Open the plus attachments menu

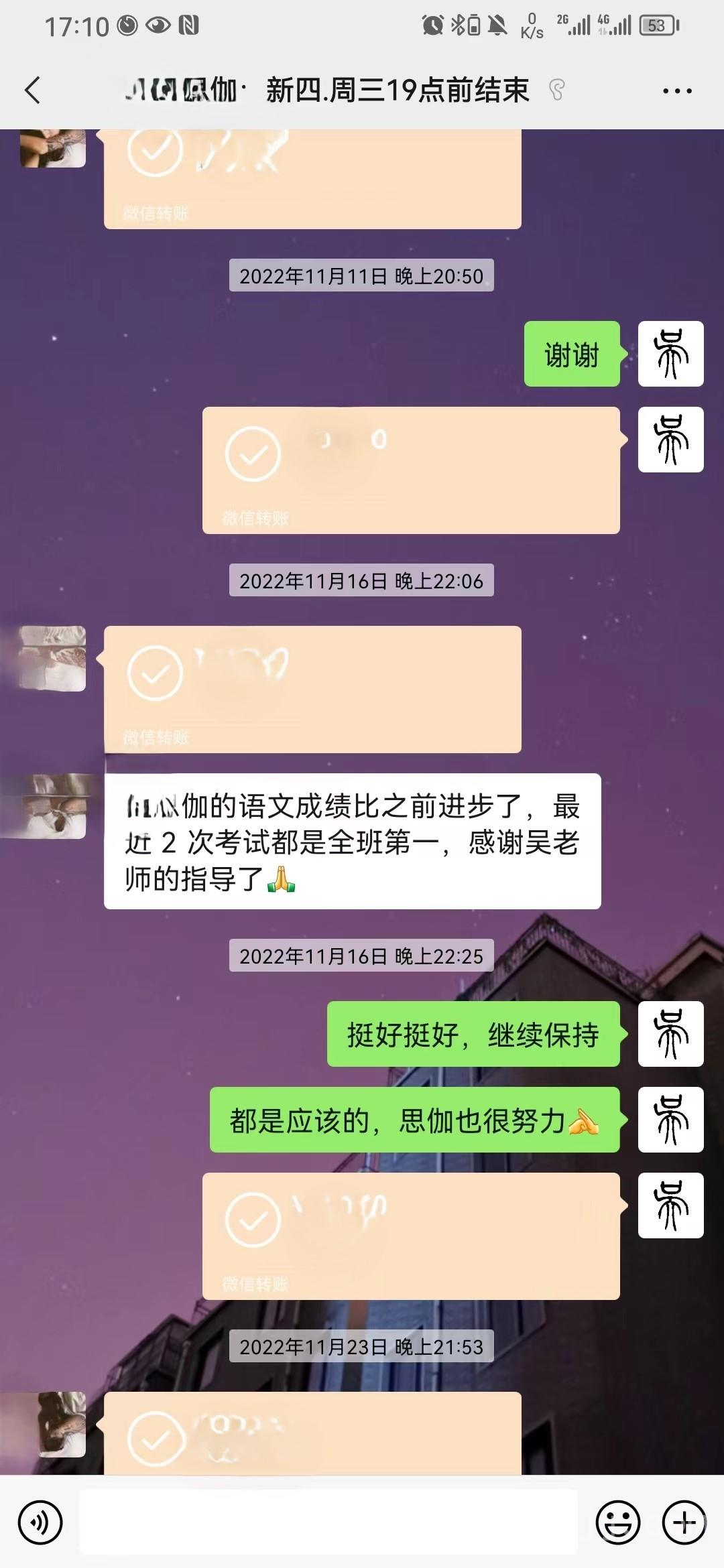tap(684, 1522)
